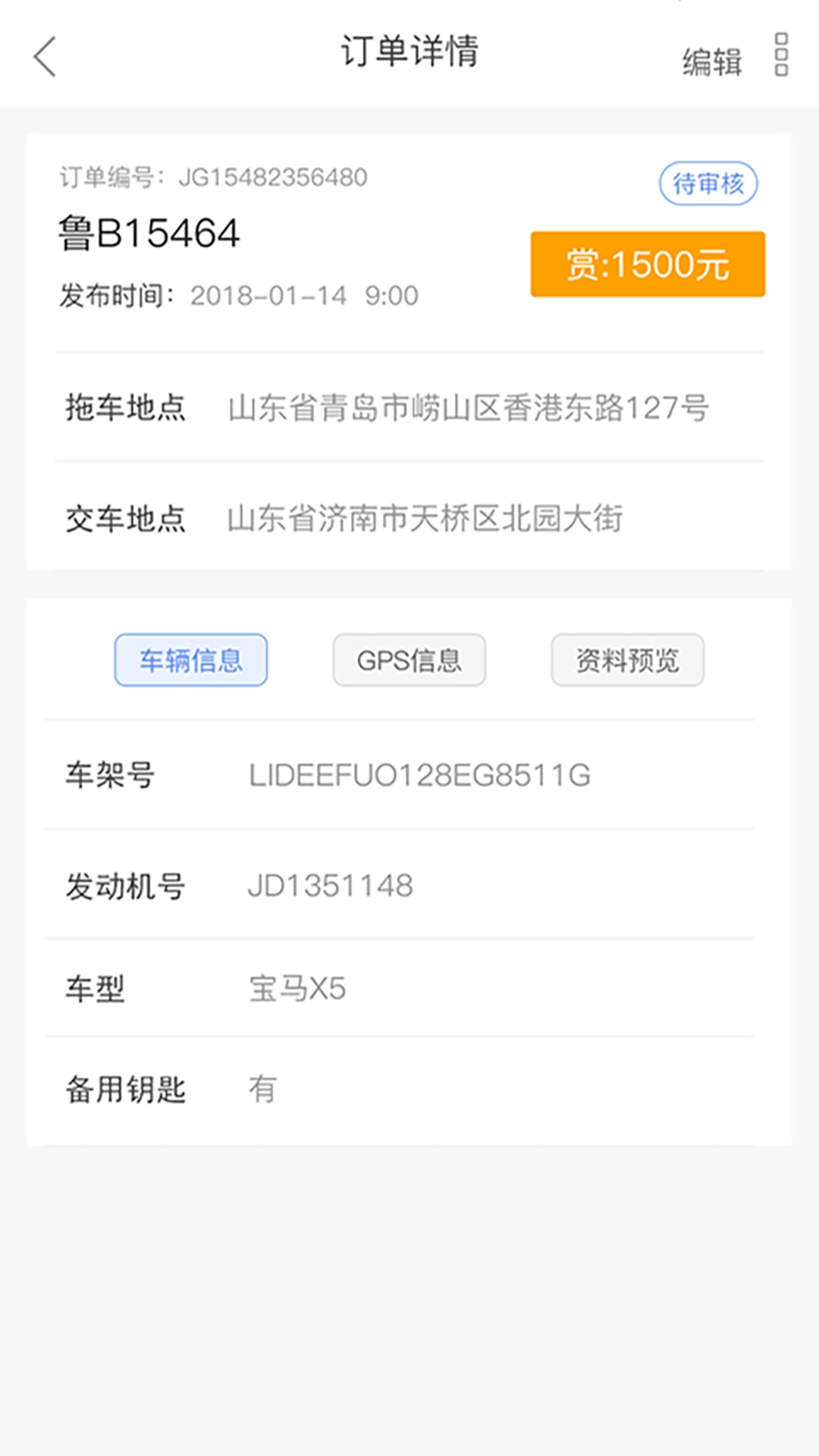Click the orange 赏:1500元 reward badge
This screenshot has height=1456, width=819.
pyautogui.click(x=648, y=262)
